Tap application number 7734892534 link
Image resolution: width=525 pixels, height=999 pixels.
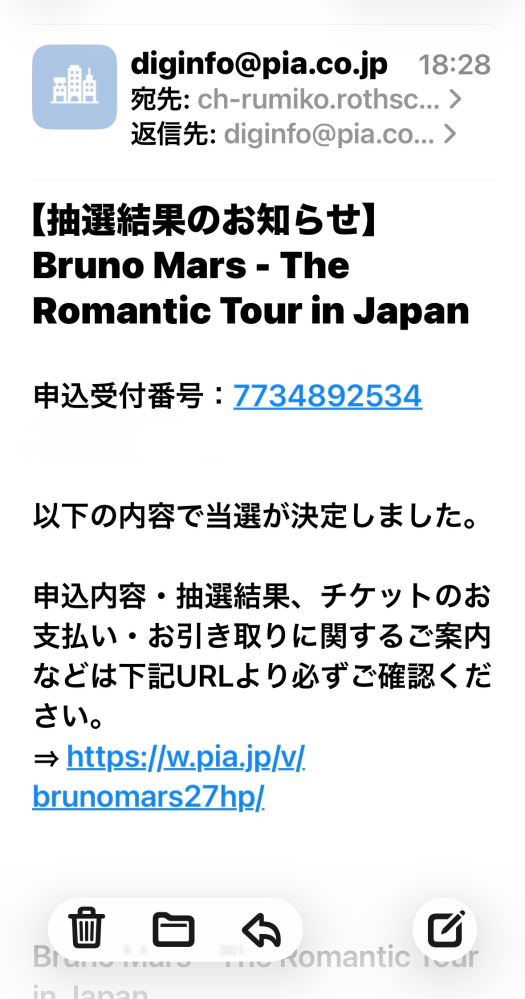tap(327, 396)
